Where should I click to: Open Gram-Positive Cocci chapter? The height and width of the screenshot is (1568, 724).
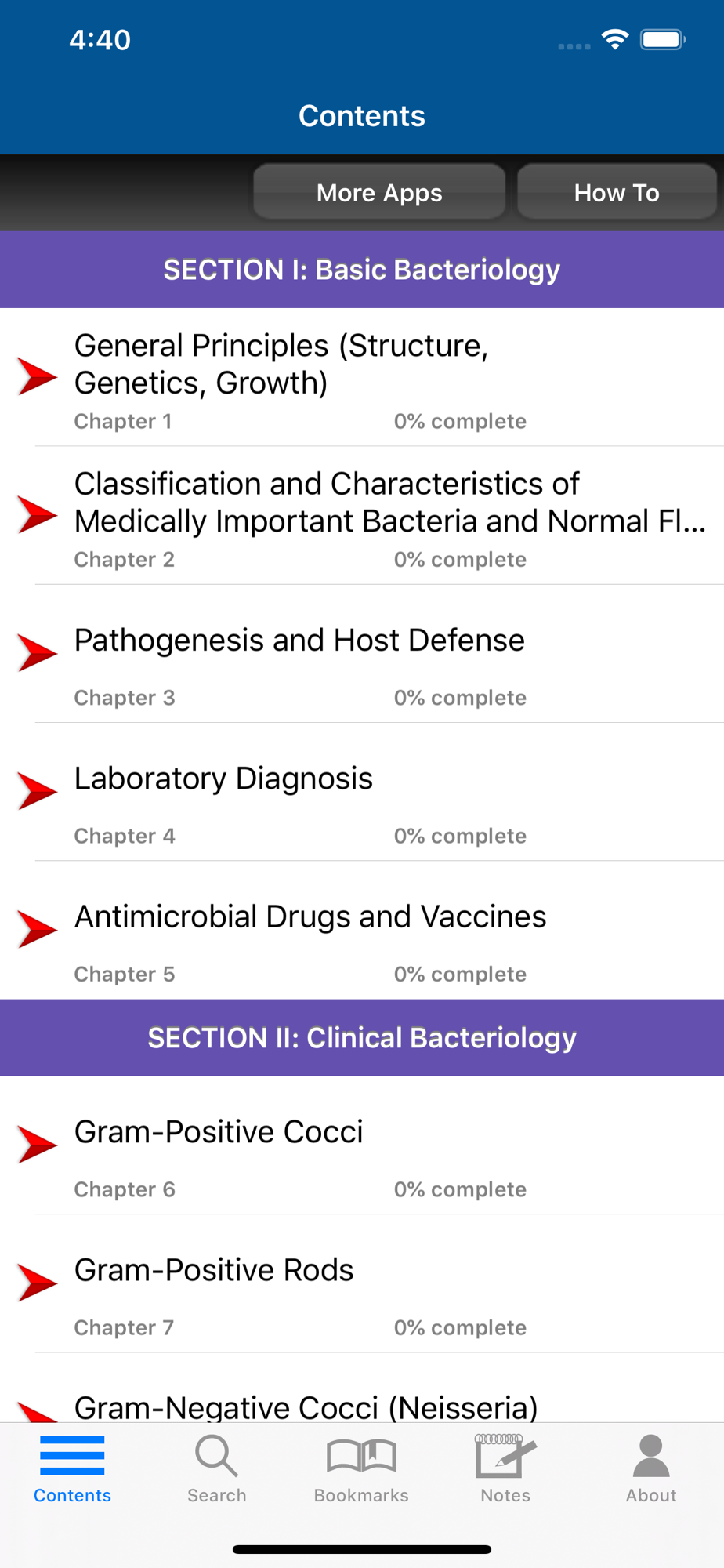pyautogui.click(x=362, y=1145)
